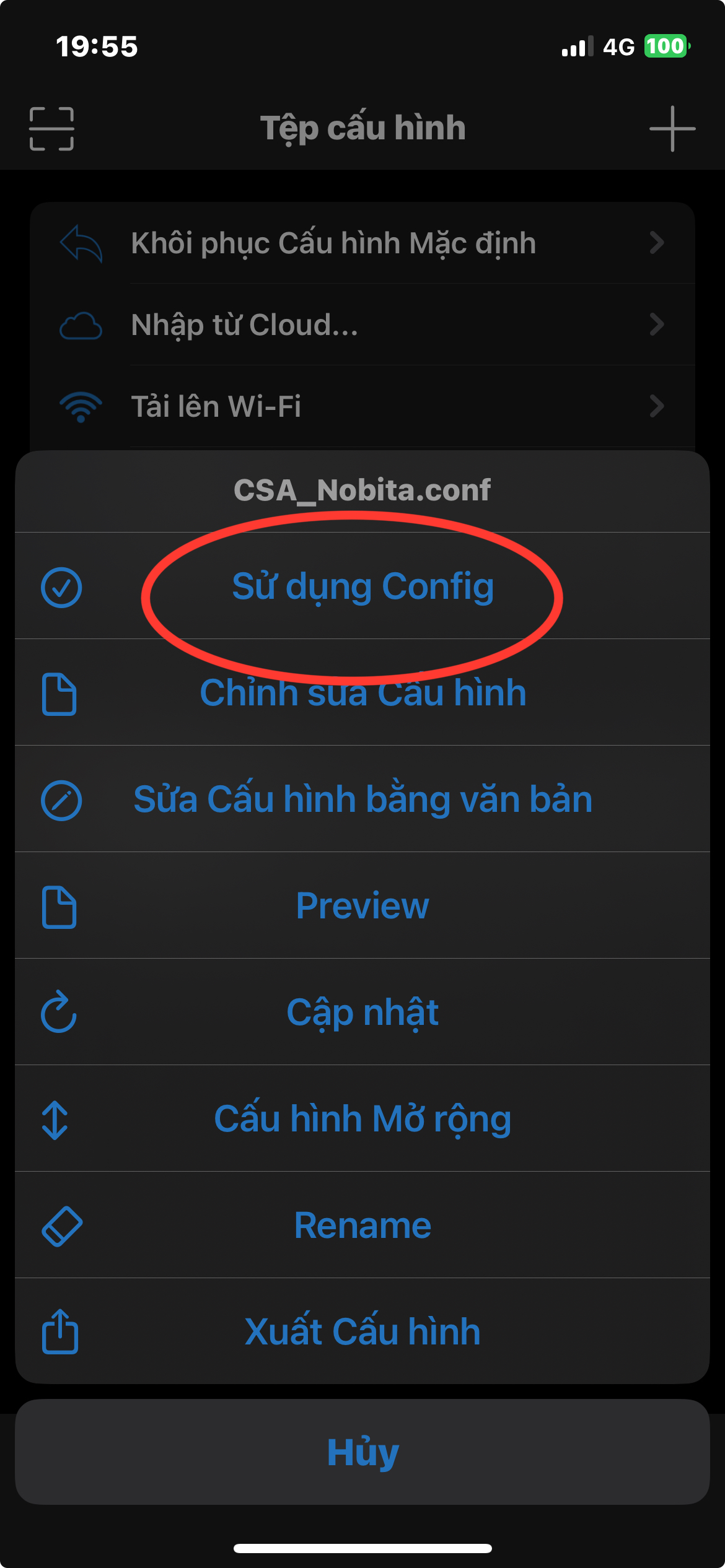725x1568 pixels.
Task: Open Chỉnh sửa Cấu hình
Action: (362, 692)
